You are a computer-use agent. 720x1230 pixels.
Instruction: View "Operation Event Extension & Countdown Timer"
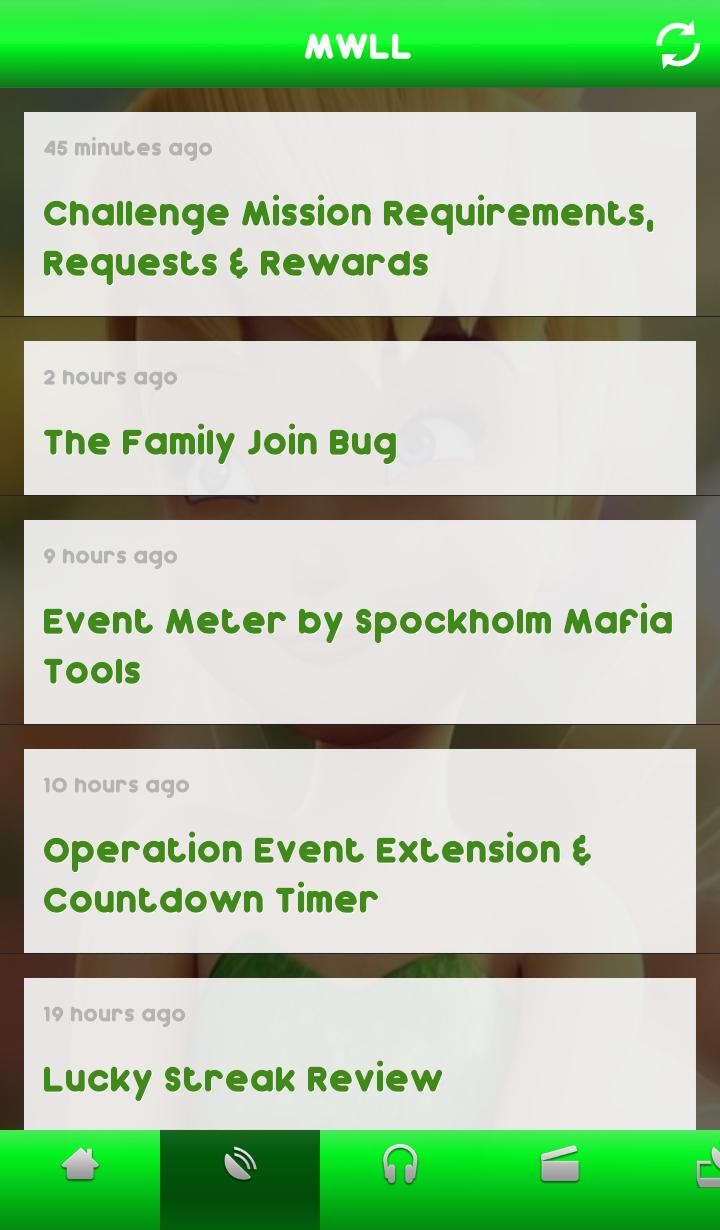click(316, 875)
